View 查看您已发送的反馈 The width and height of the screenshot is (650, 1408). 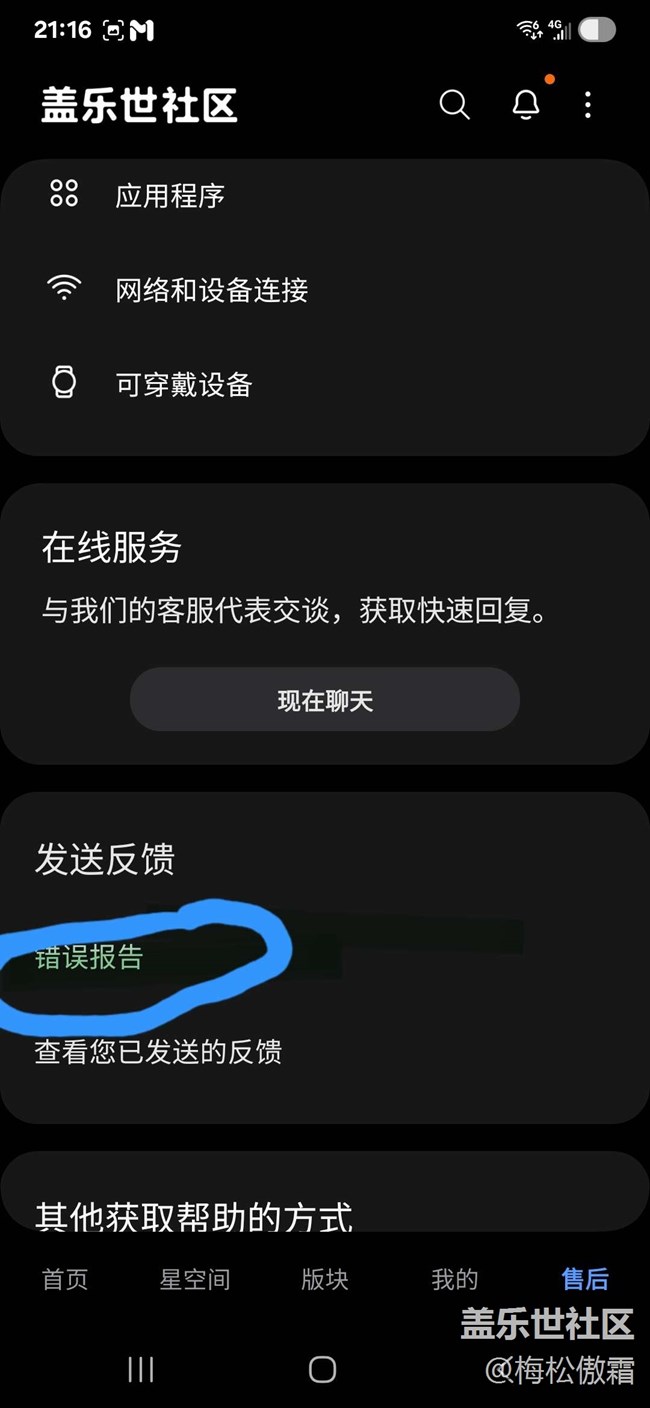click(x=158, y=1051)
